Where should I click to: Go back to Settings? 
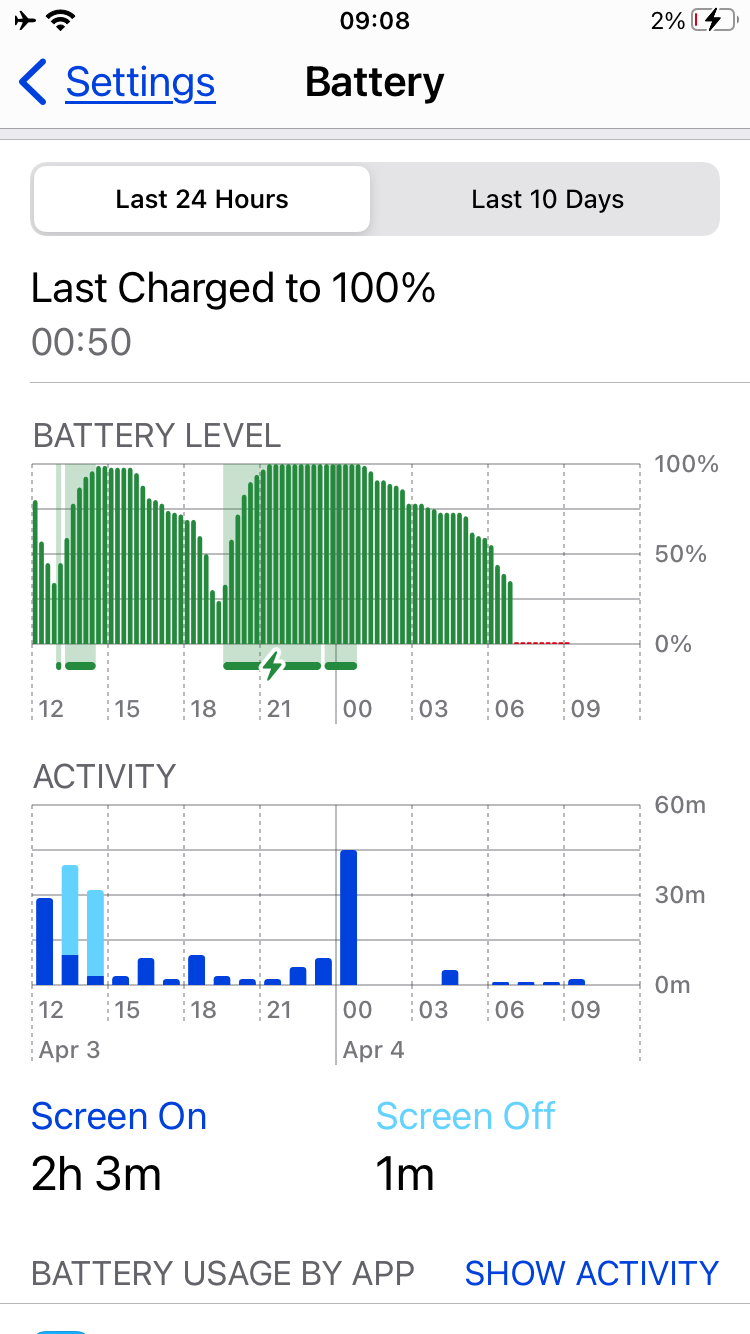(118, 82)
